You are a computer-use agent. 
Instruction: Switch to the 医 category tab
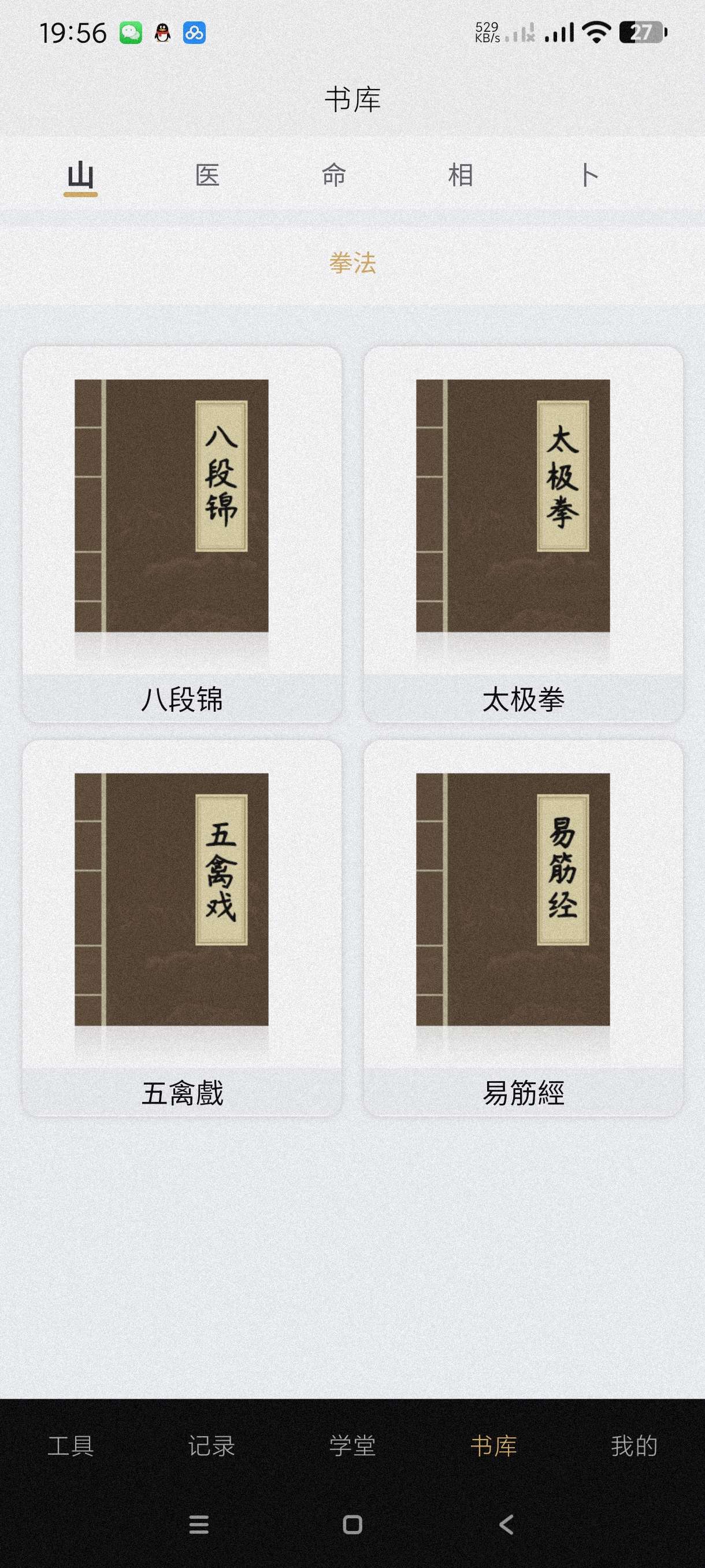pyautogui.click(x=207, y=175)
